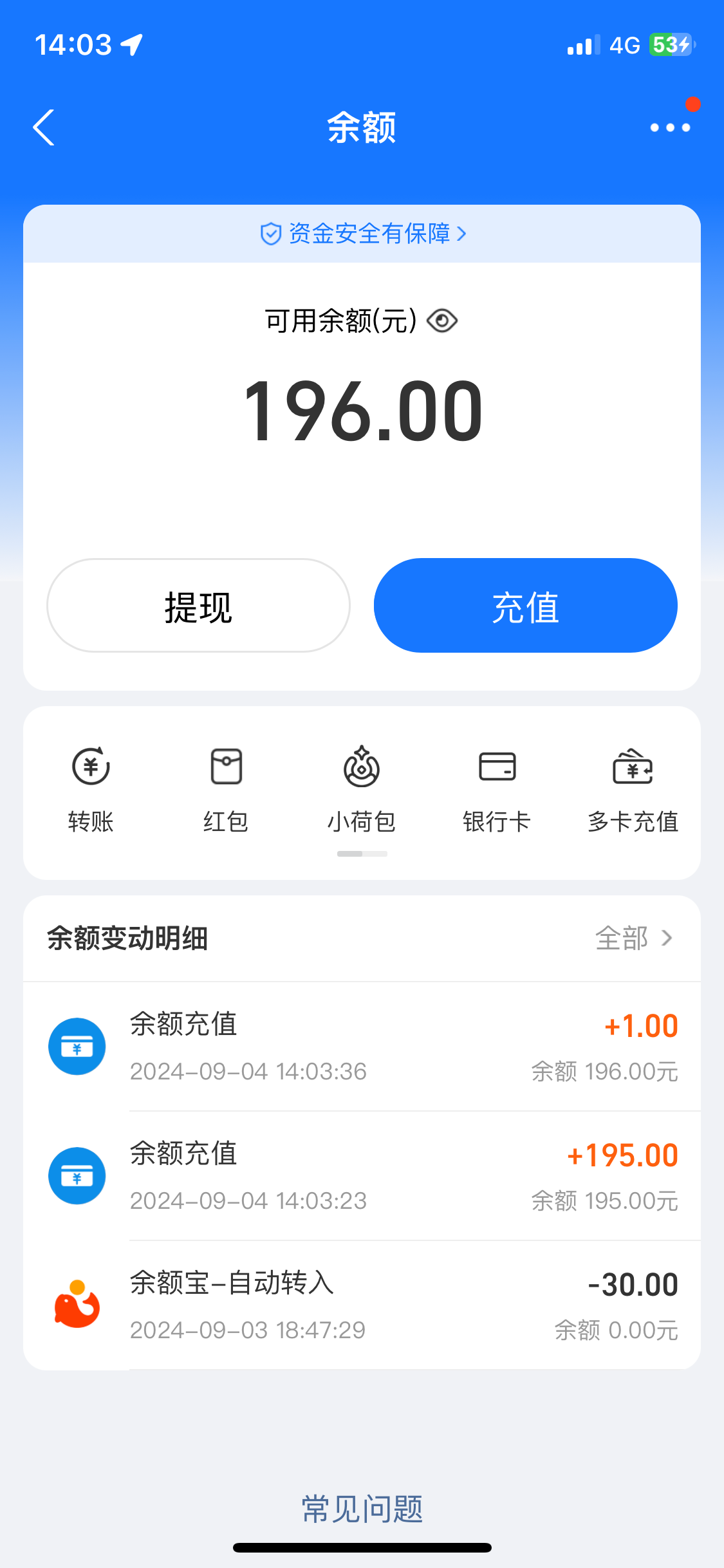Open 多卡充值 multi-card top-up
Viewport: 724px width, 1568px height.
[x=633, y=789]
